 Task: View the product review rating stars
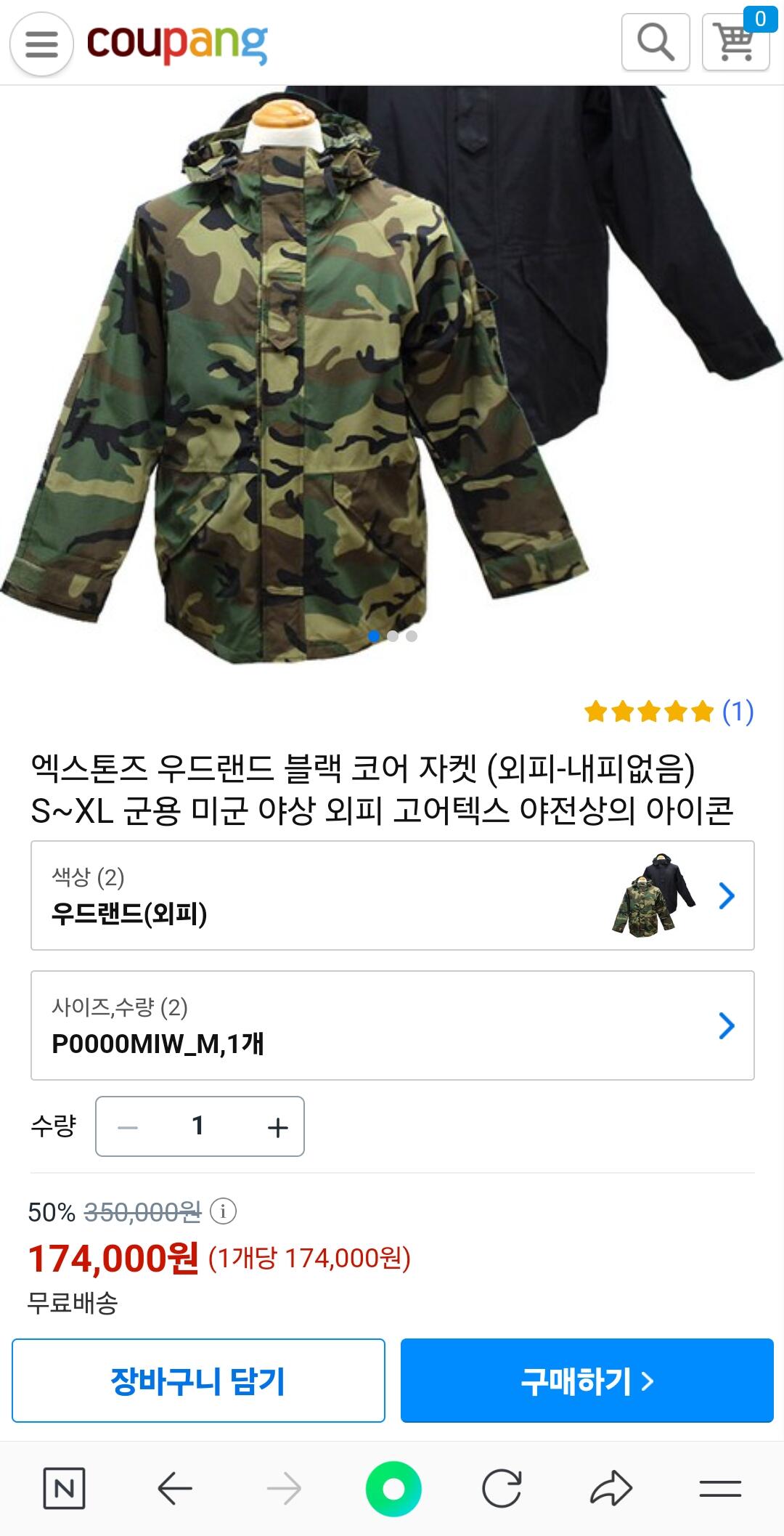pos(650,712)
